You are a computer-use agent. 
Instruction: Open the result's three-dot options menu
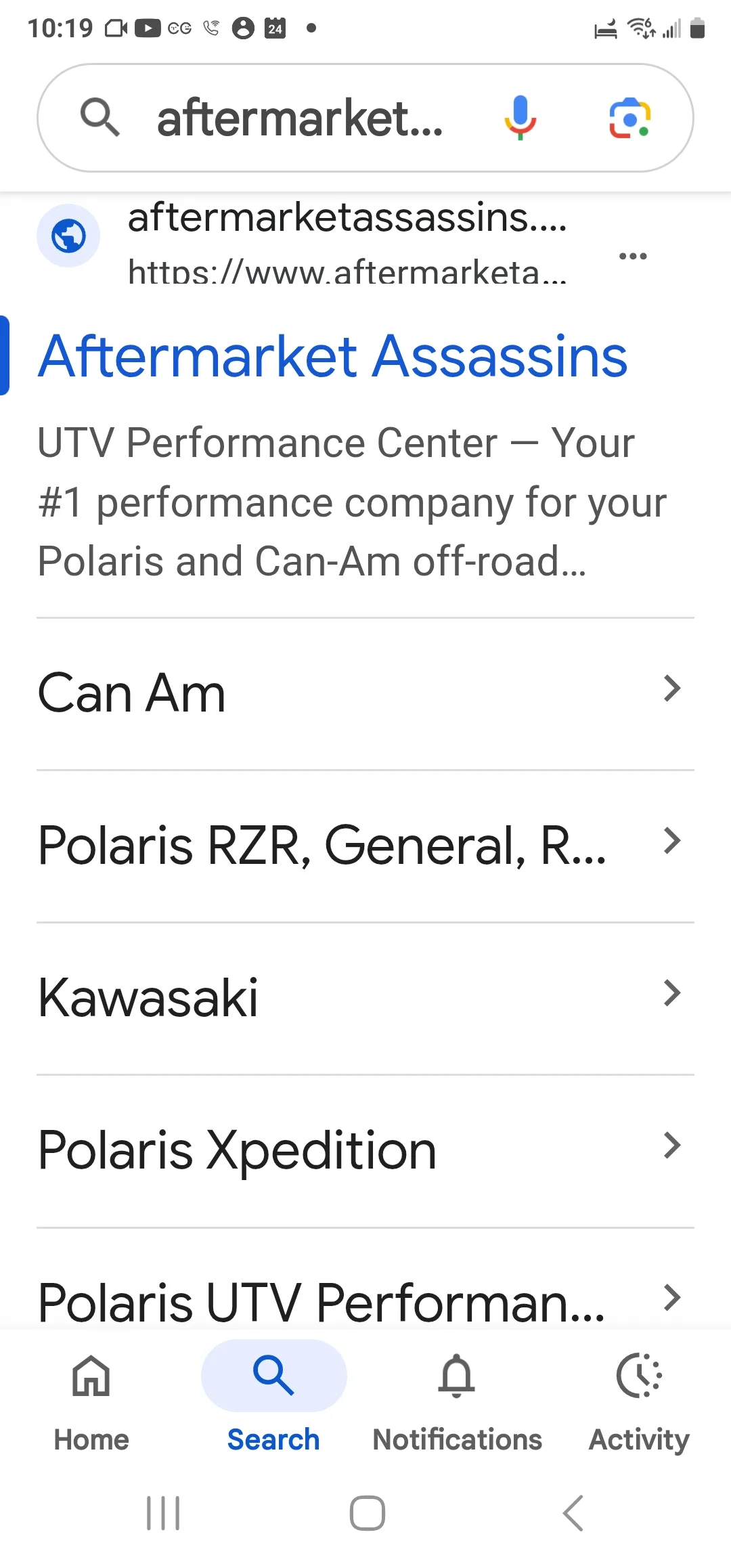[633, 256]
